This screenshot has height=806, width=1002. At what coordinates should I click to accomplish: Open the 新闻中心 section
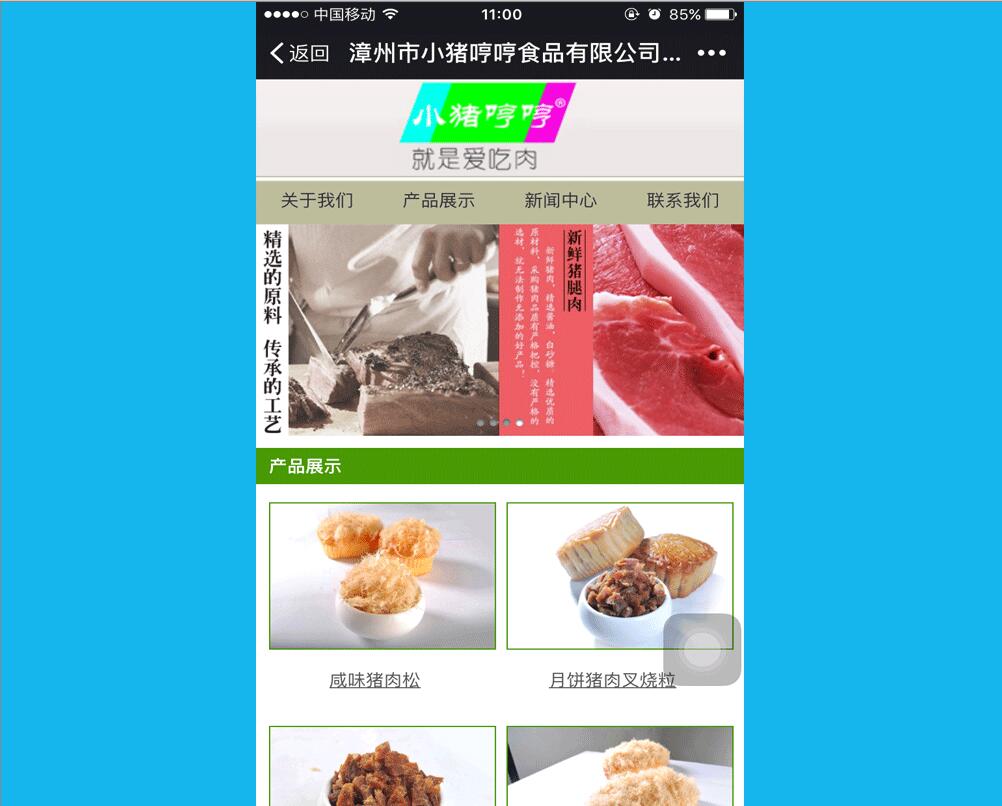click(x=560, y=200)
